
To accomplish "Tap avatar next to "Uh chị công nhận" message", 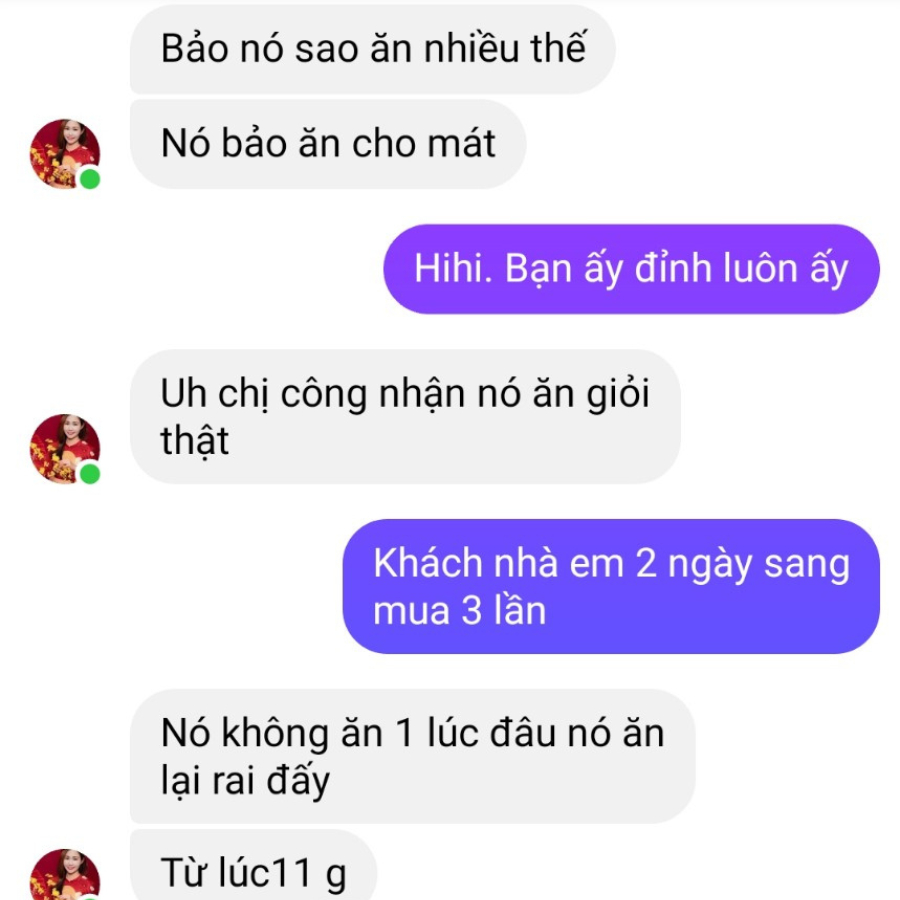I will [x=65, y=448].
